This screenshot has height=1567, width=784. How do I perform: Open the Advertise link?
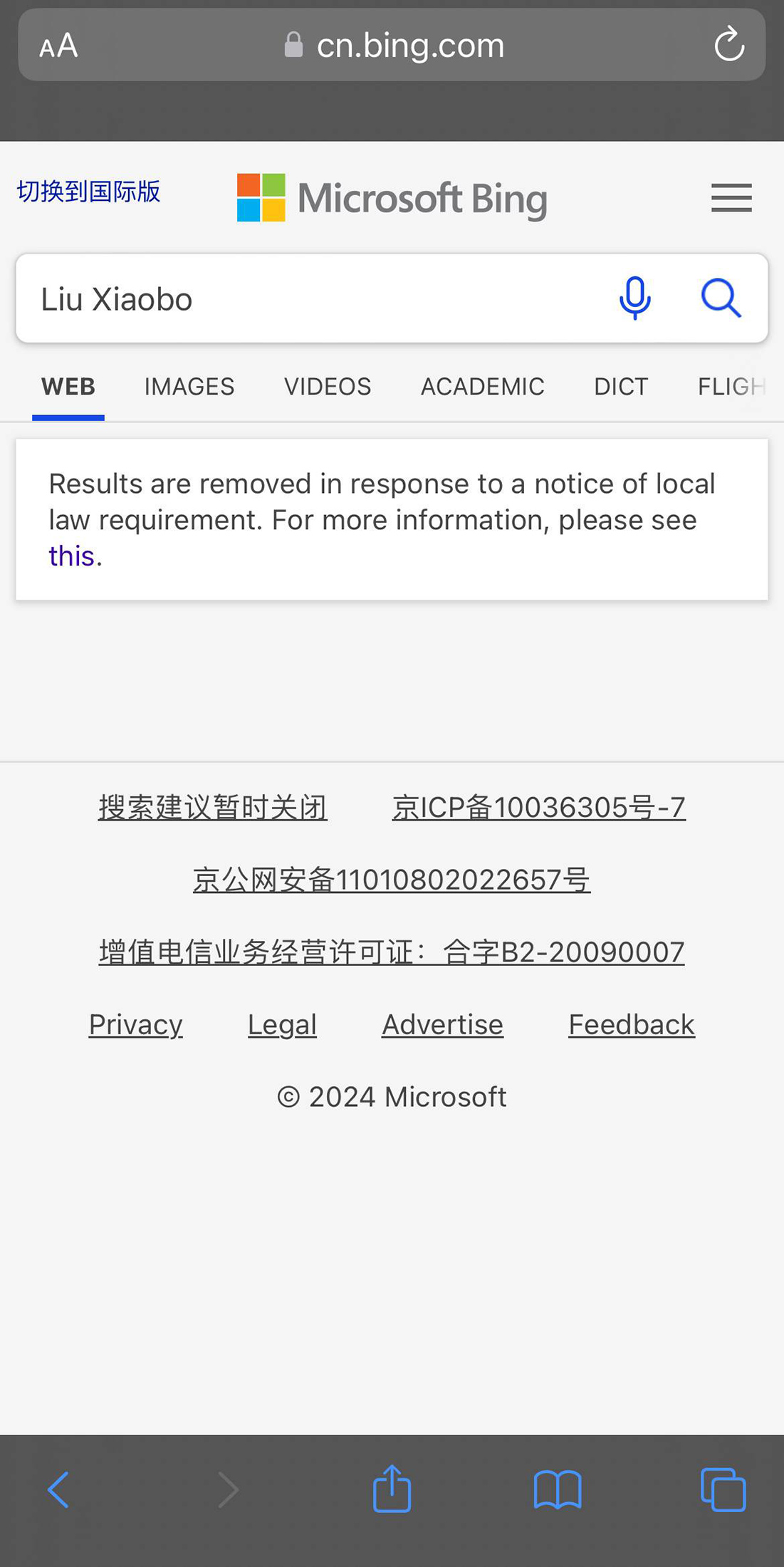coord(442,1025)
